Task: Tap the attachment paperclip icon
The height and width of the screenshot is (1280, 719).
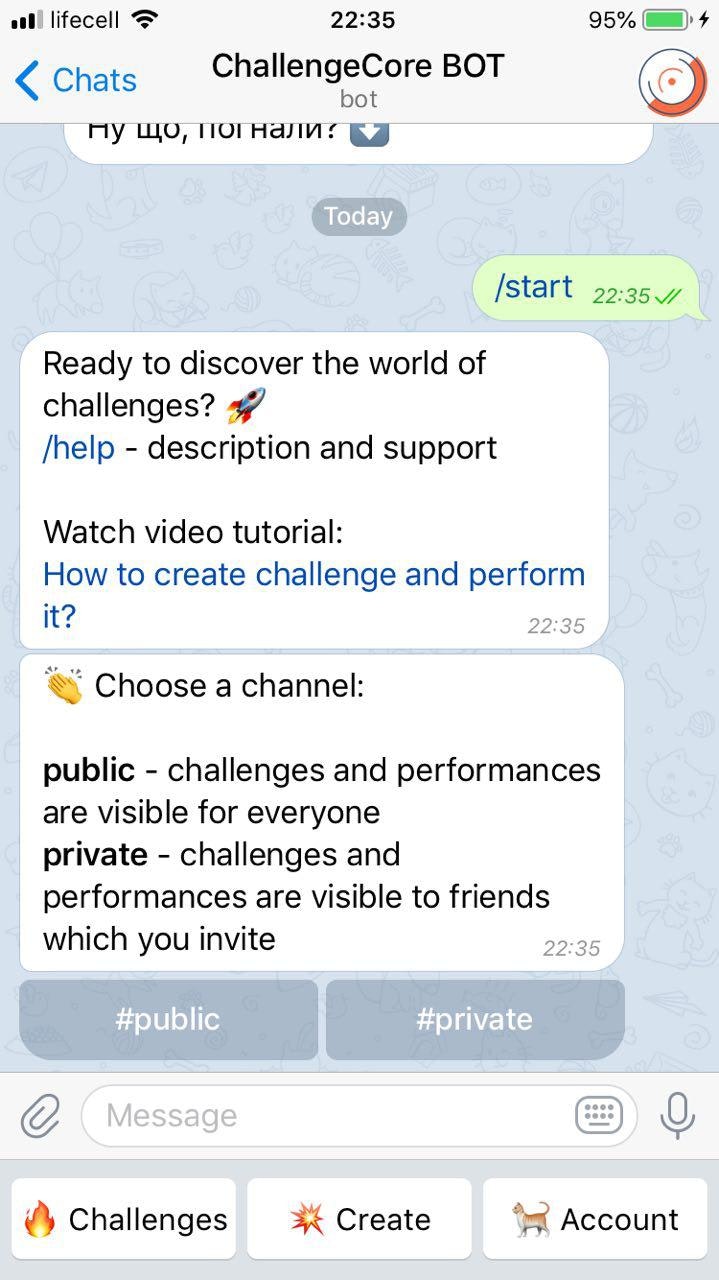Action: 41,1115
